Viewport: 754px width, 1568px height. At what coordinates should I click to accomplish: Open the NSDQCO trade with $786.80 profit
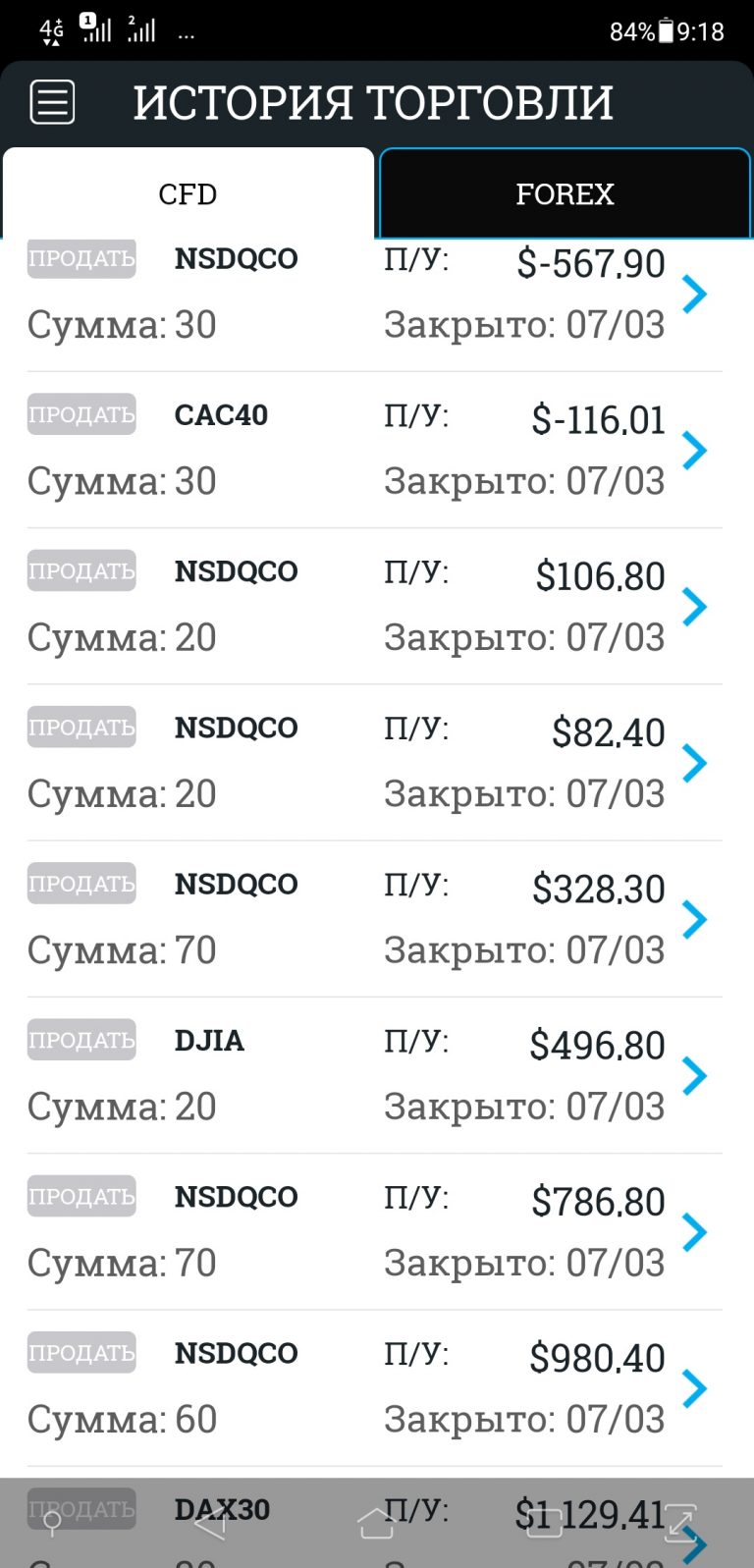click(375, 1231)
